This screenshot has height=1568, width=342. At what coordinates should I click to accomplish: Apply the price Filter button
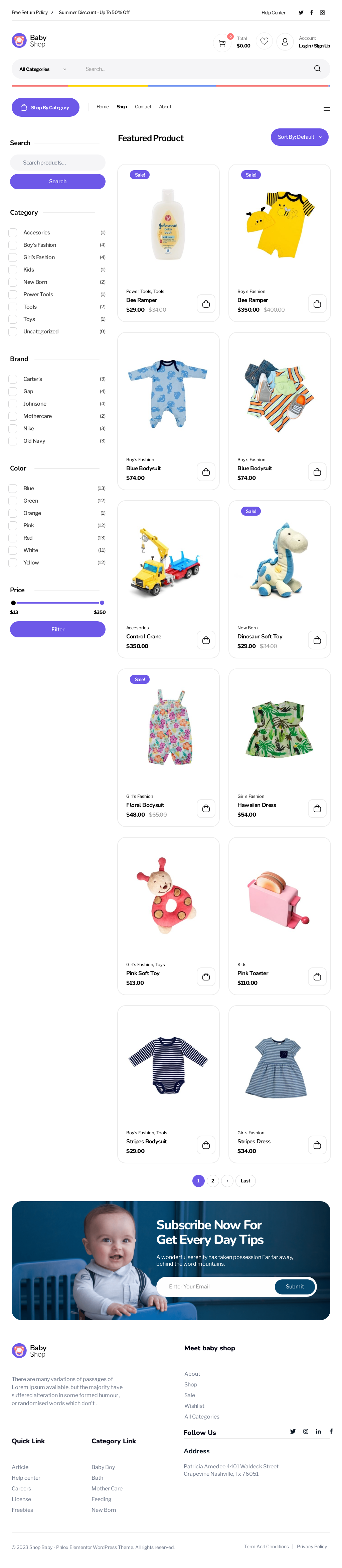coord(58,629)
